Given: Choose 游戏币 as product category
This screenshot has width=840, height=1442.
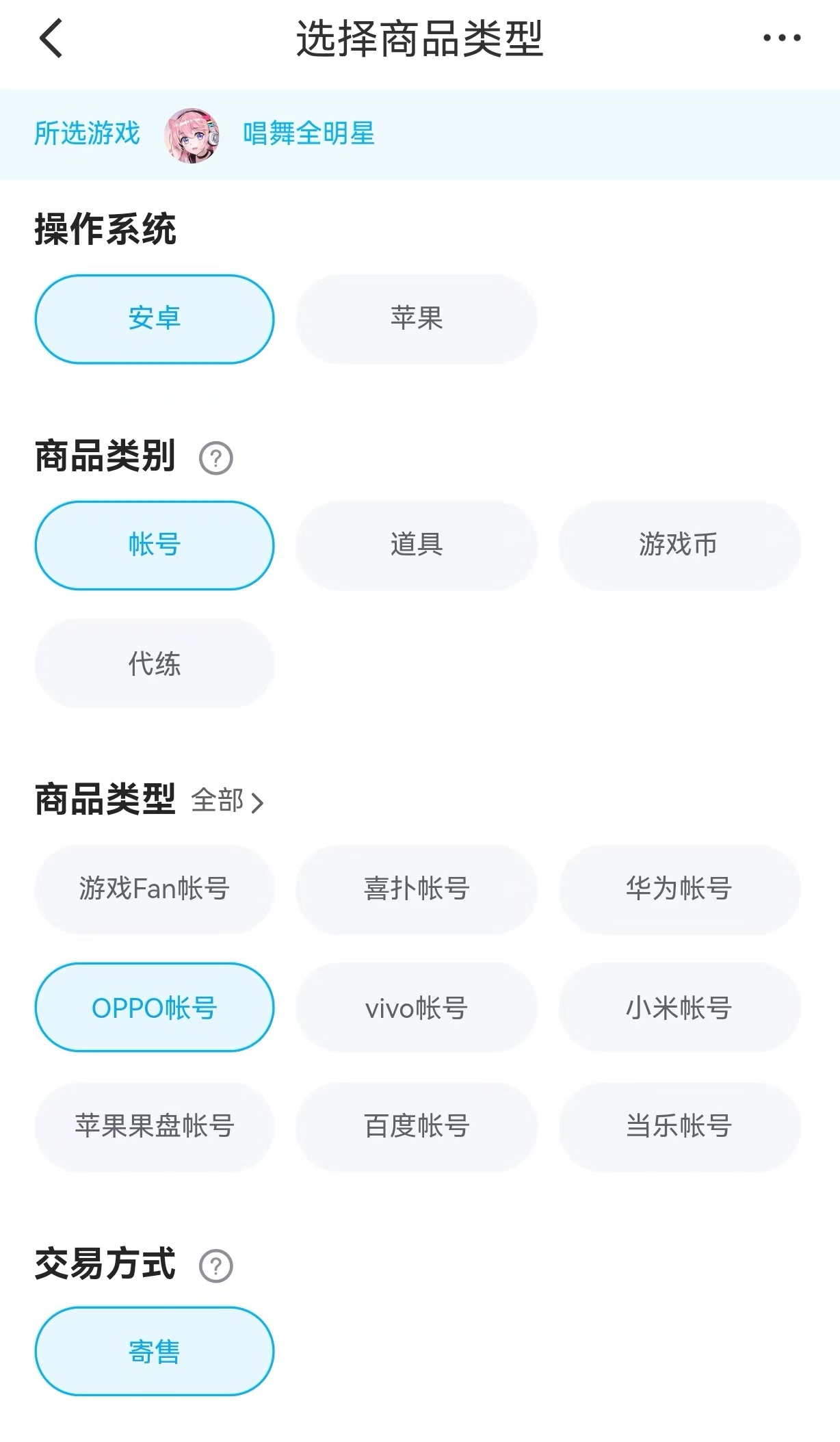Looking at the screenshot, I should pyautogui.click(x=679, y=545).
